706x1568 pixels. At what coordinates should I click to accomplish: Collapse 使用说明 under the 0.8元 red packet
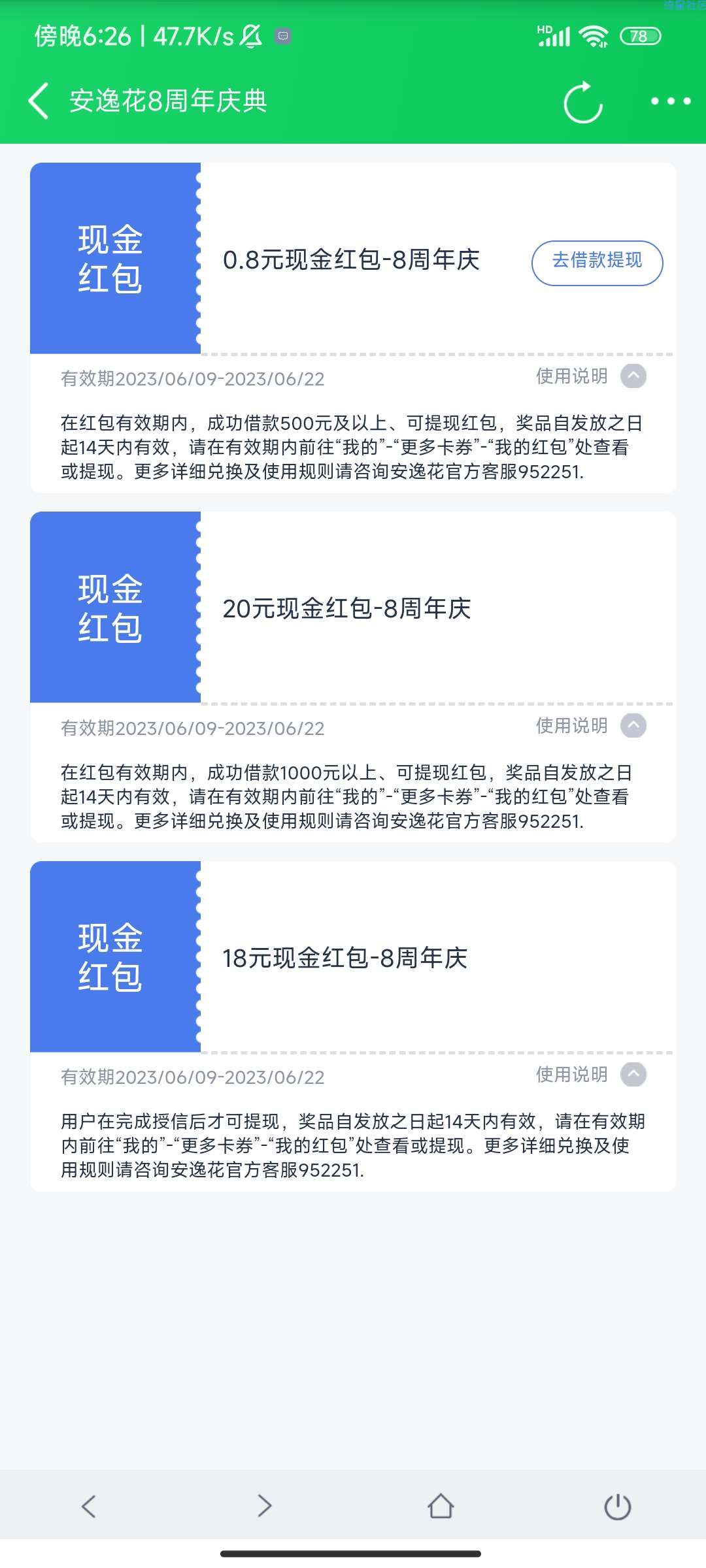pyautogui.click(x=633, y=376)
